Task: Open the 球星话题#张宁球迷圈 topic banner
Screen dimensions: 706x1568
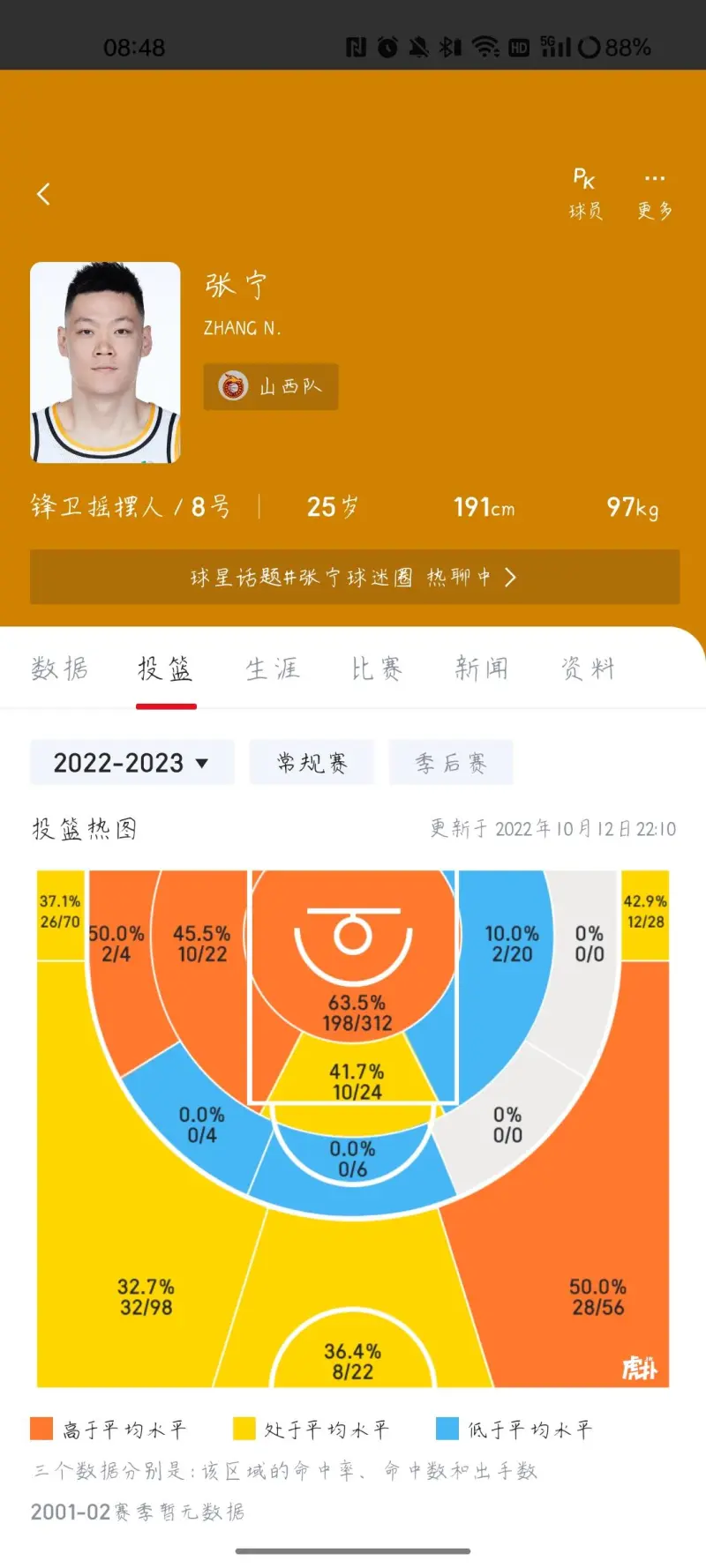Action: (354, 578)
